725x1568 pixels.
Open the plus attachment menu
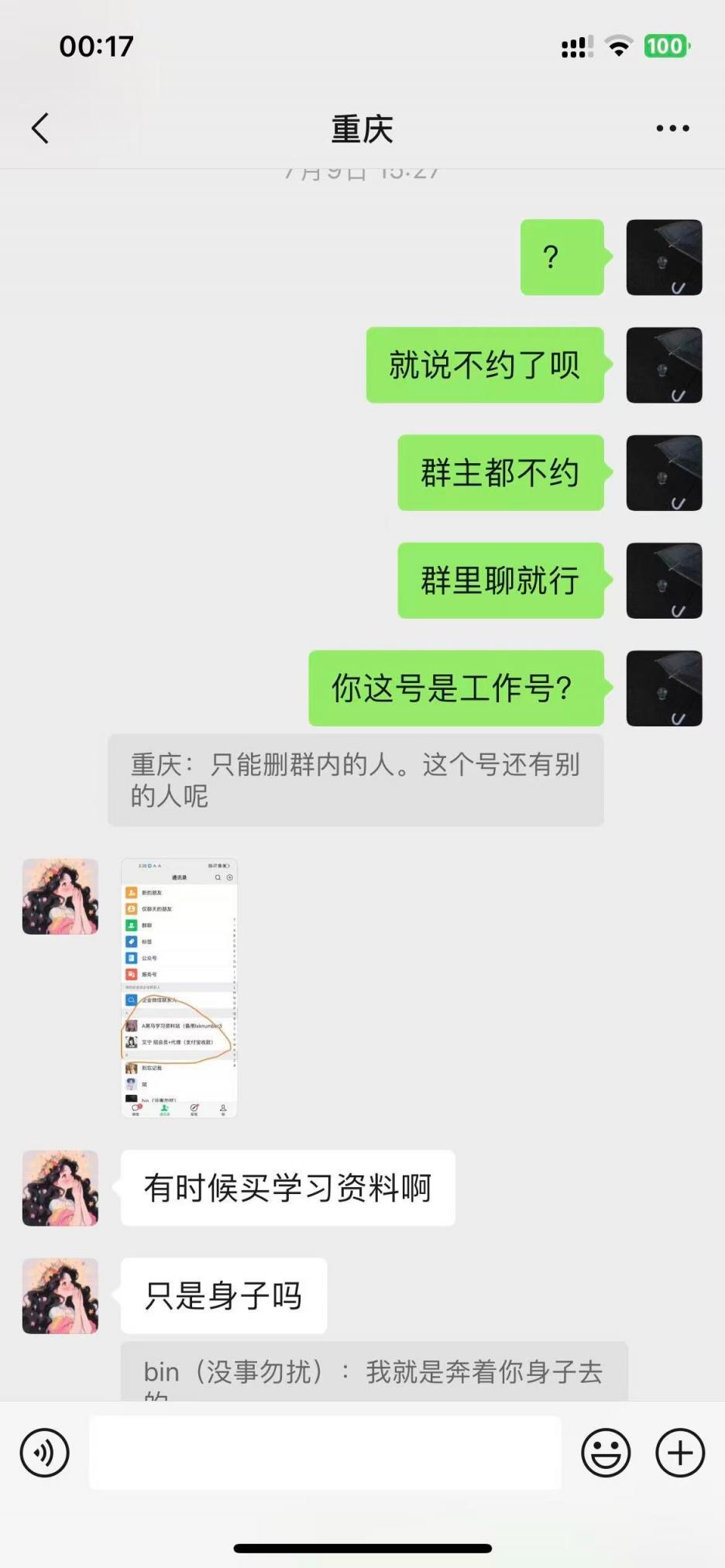(x=680, y=1453)
